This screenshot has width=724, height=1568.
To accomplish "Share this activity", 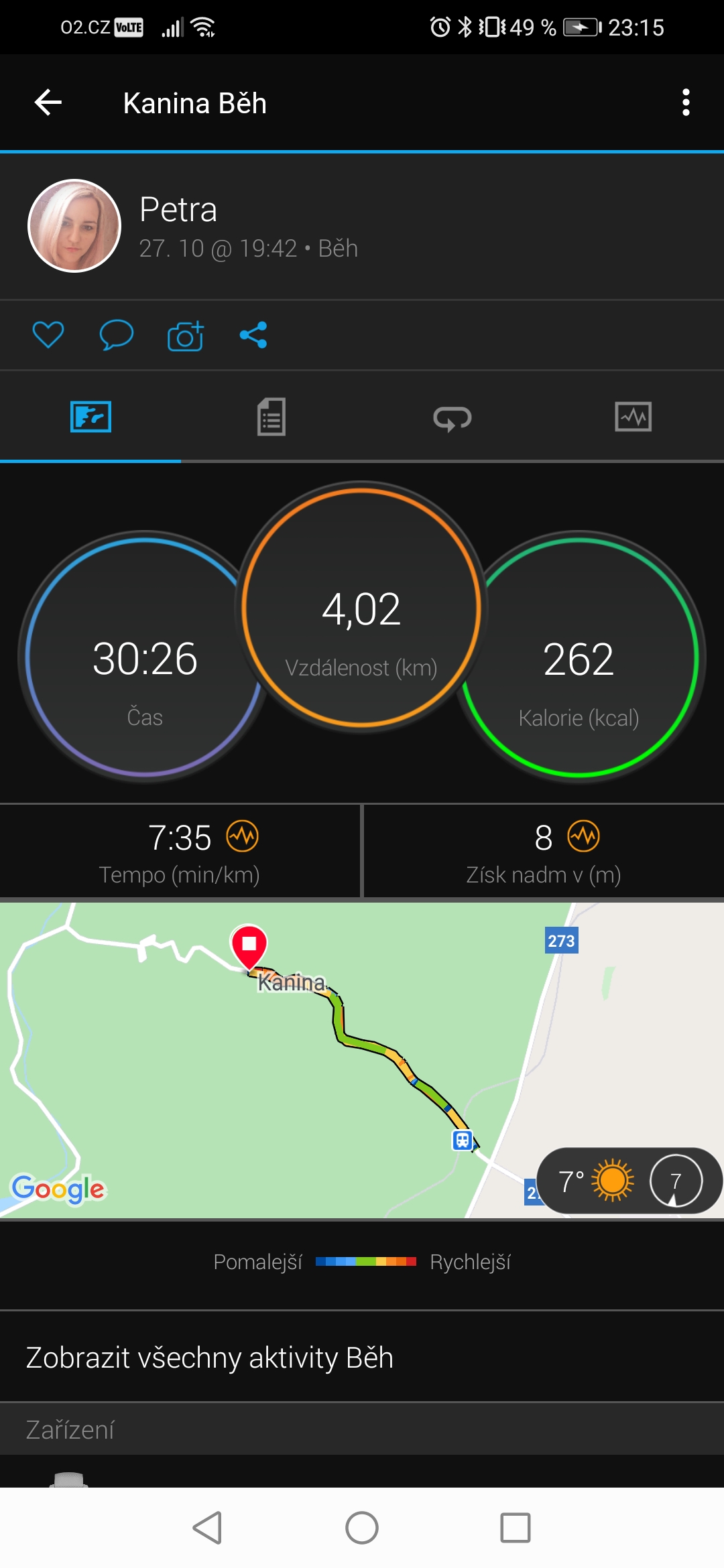I will point(253,335).
